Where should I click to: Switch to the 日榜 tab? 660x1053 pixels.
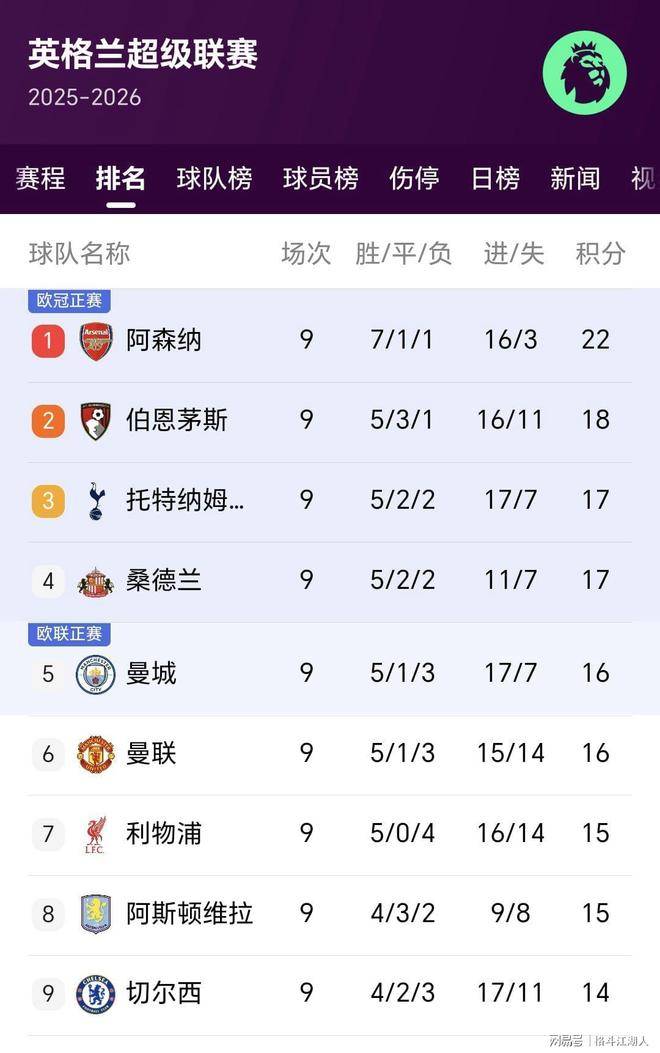[x=495, y=179]
